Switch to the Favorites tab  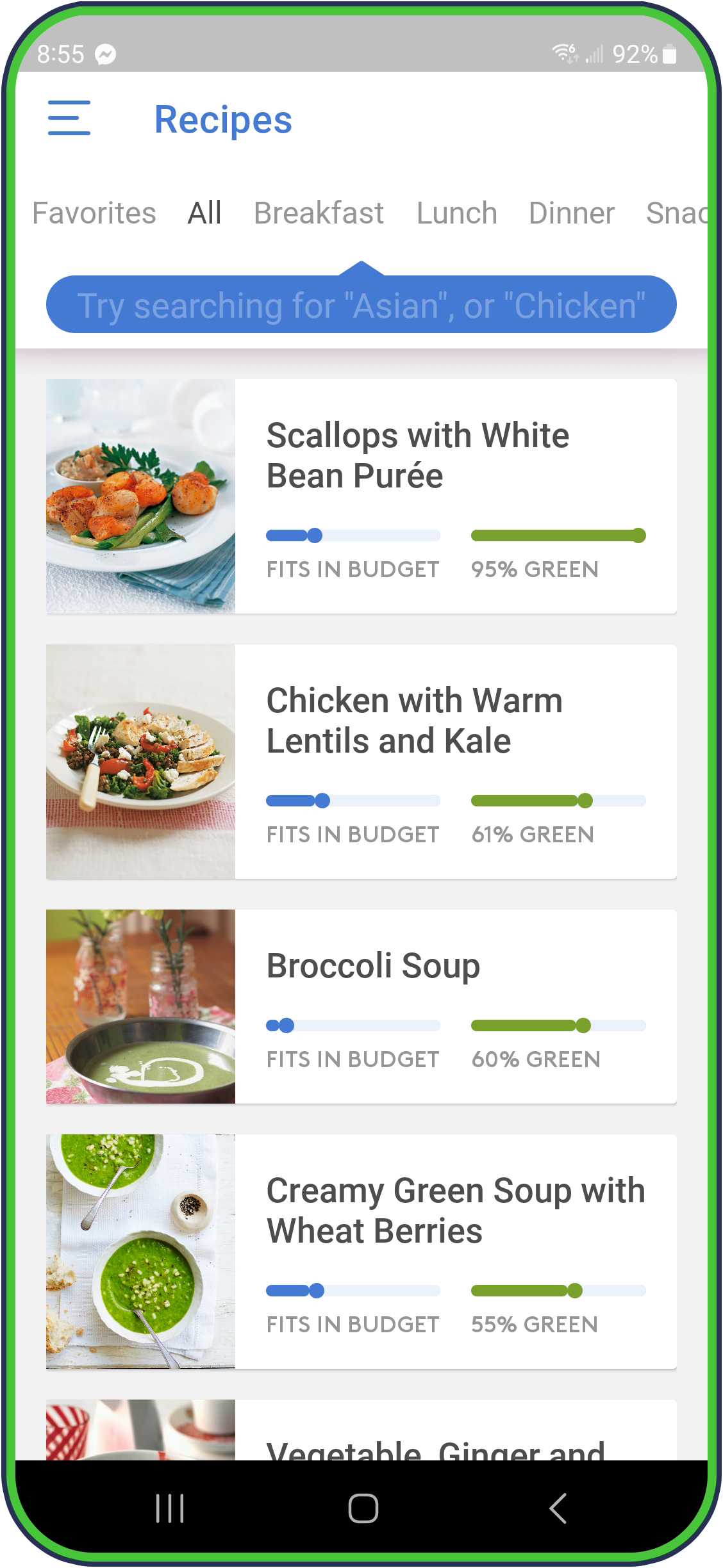pyautogui.click(x=94, y=213)
